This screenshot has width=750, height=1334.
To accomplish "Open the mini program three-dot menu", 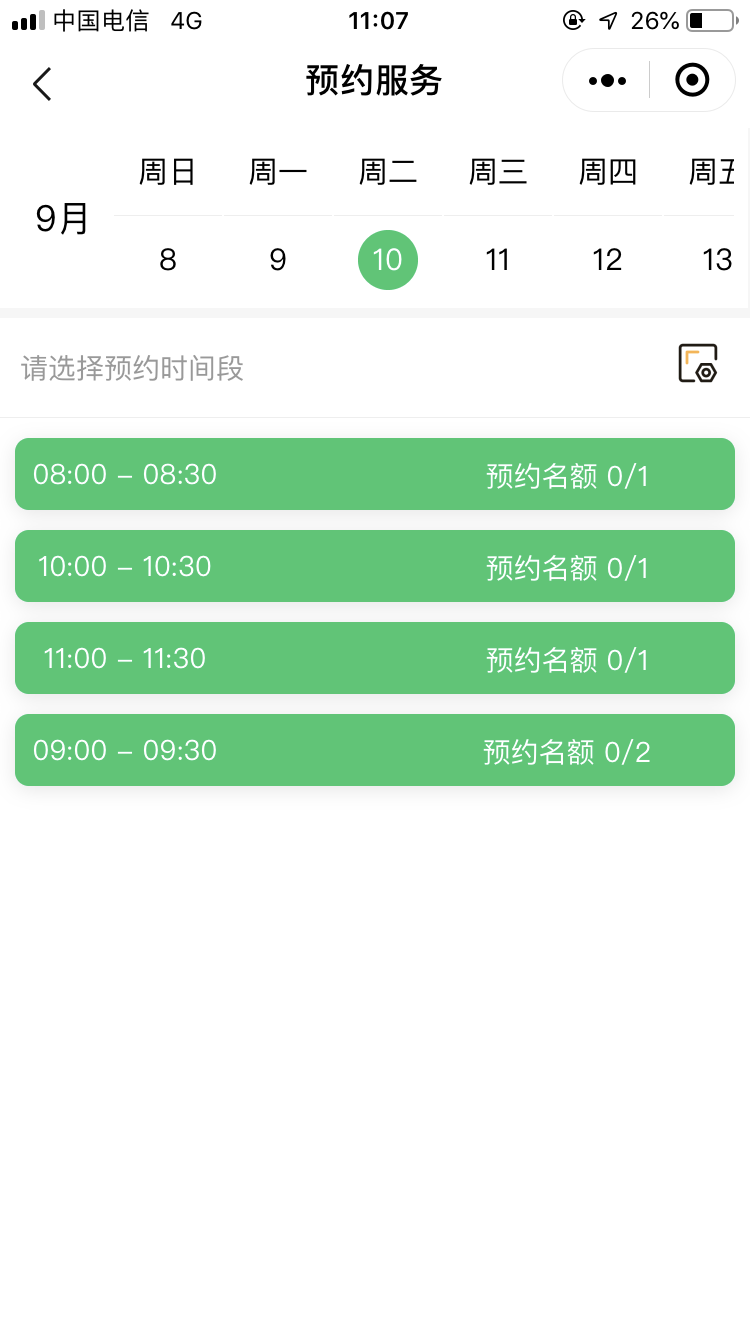I will (x=607, y=80).
